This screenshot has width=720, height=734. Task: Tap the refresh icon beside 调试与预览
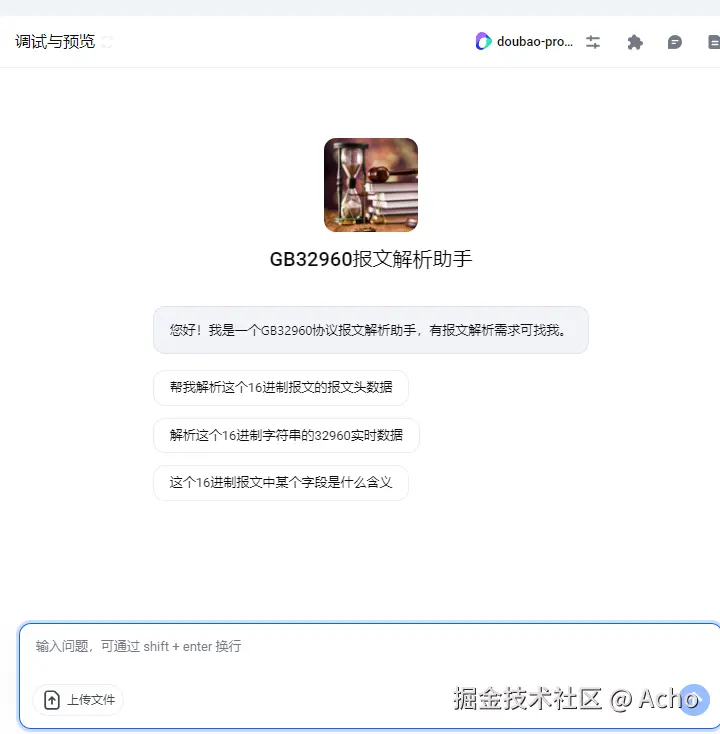tap(107, 42)
